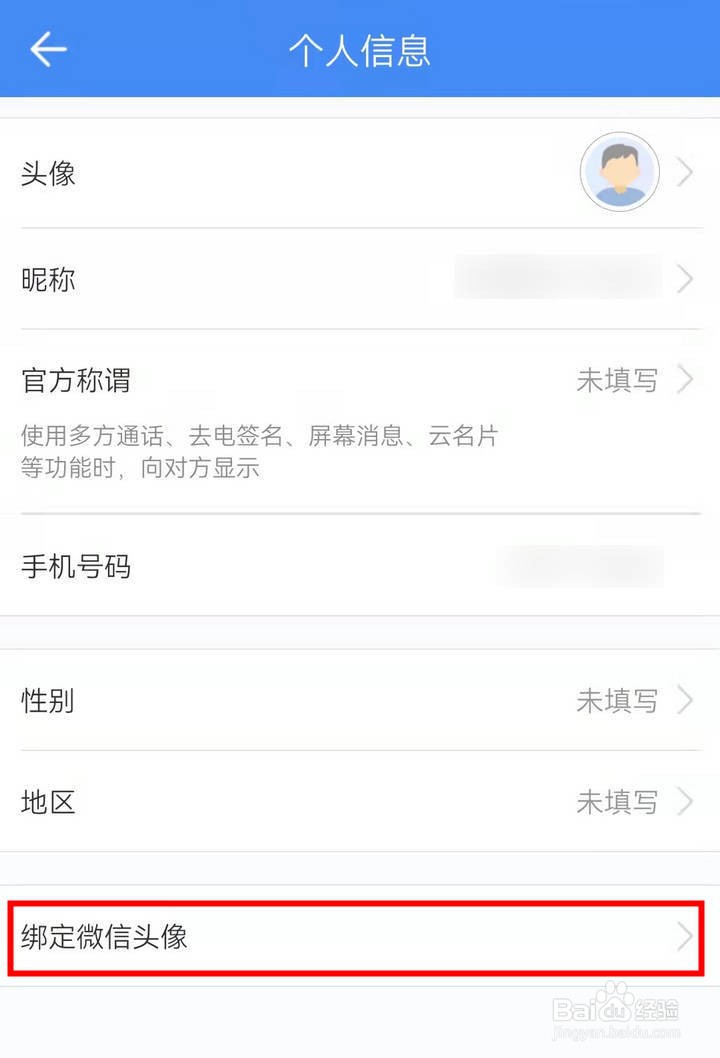This screenshot has height=1058, width=720.
Task: Select the arrow icon beside 官方称谓
Action: point(686,379)
